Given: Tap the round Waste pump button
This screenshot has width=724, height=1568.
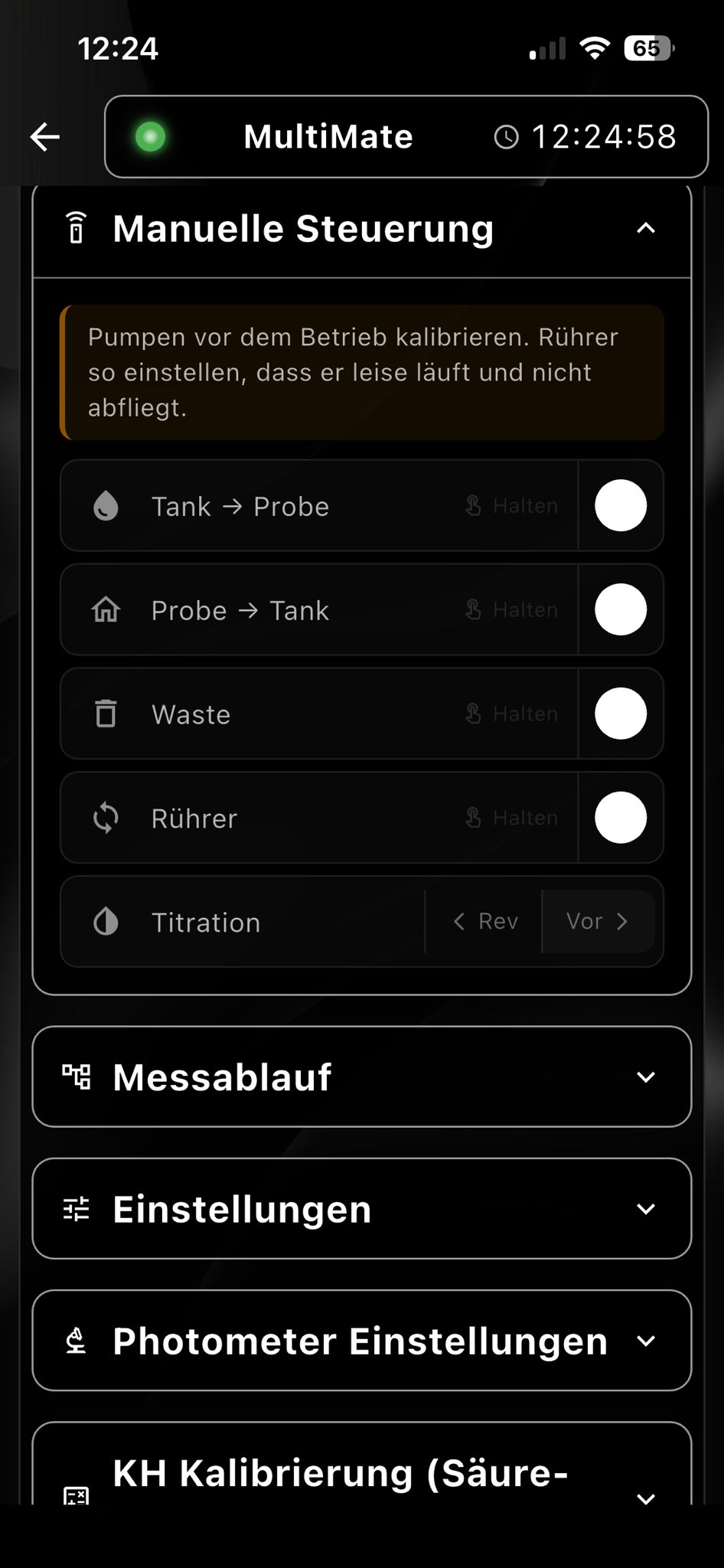Looking at the screenshot, I should click(x=621, y=714).
